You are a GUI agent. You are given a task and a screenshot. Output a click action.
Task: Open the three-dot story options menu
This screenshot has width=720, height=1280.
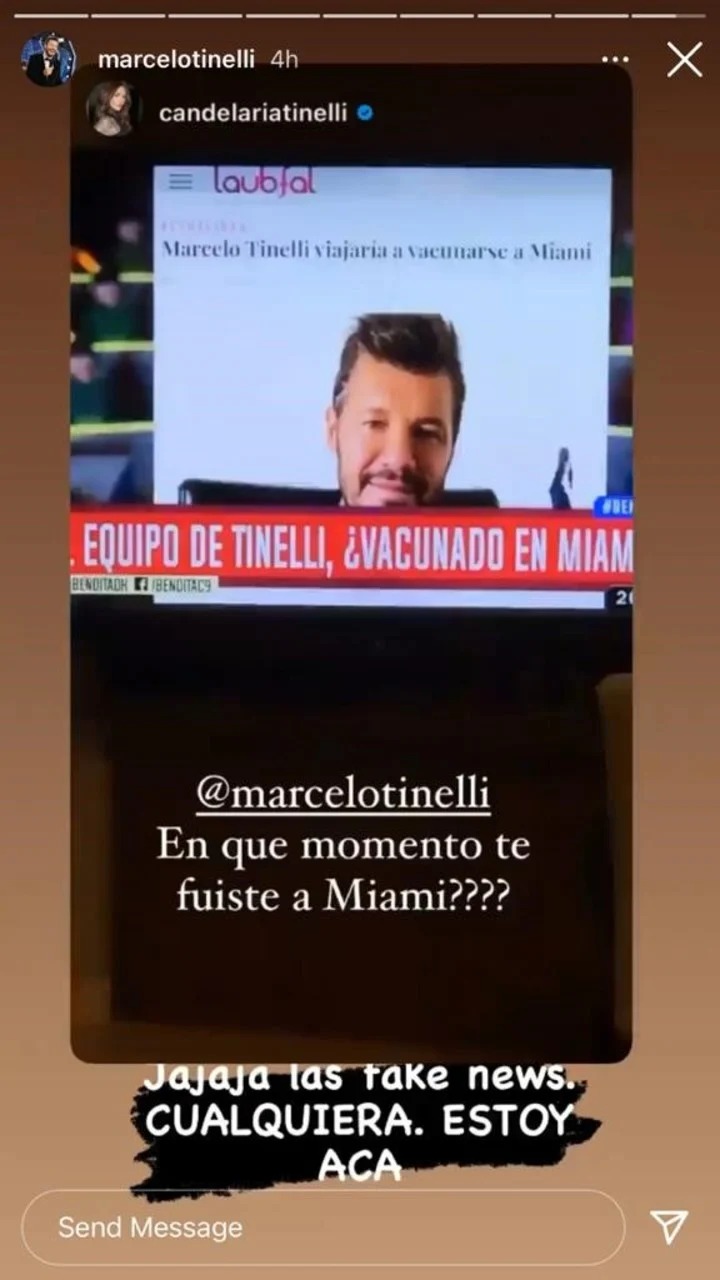(615, 61)
